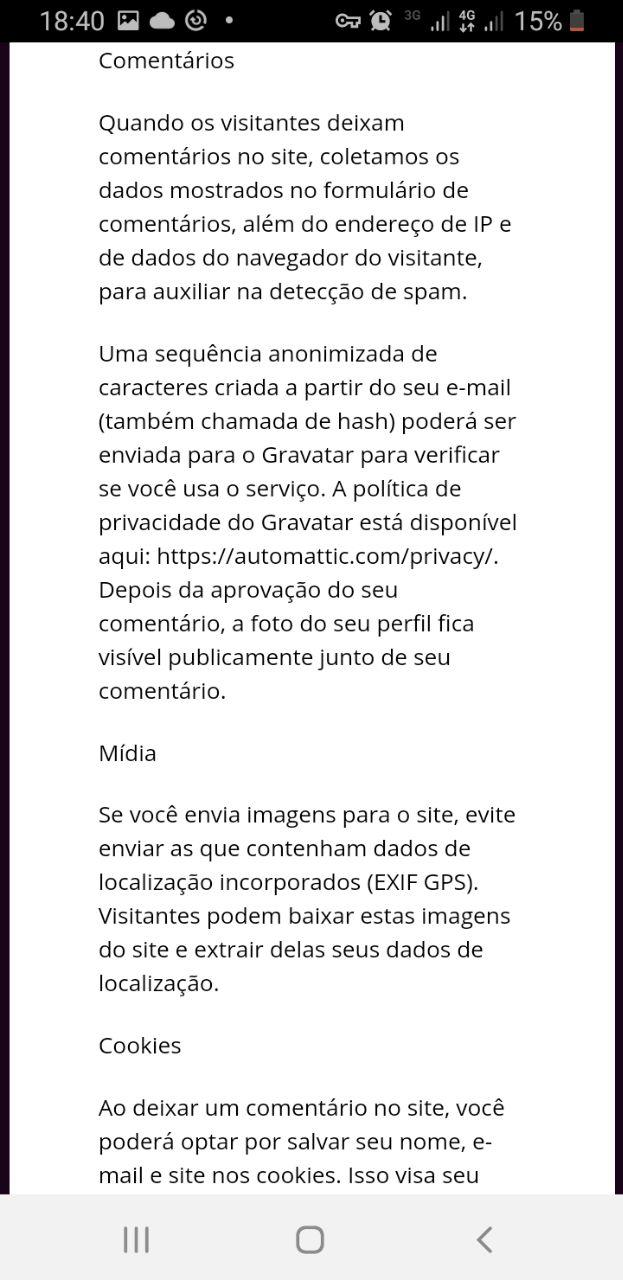Image resolution: width=623 pixels, height=1280 pixels.
Task: Go back with the system back button
Action: coord(484,1240)
